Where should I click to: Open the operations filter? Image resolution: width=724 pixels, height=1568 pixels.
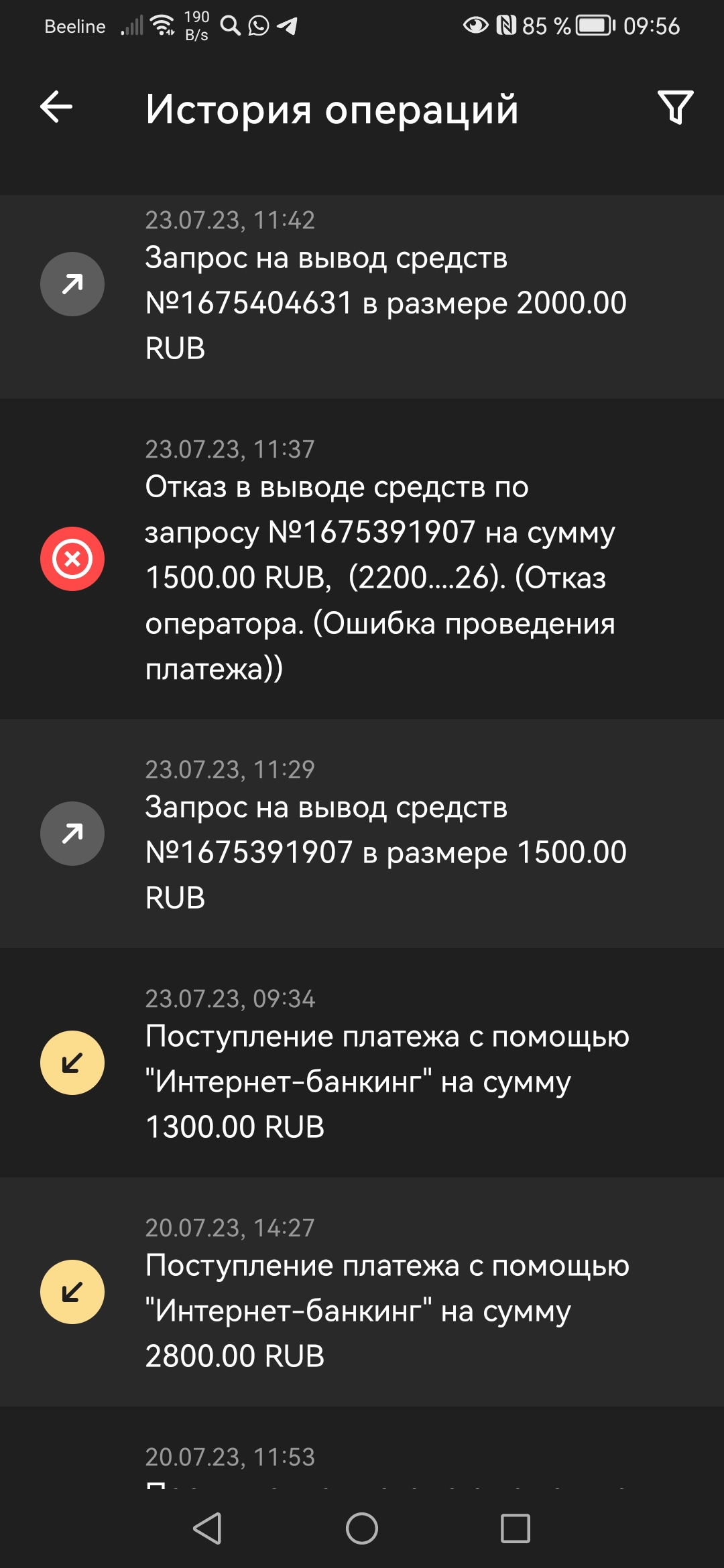675,107
